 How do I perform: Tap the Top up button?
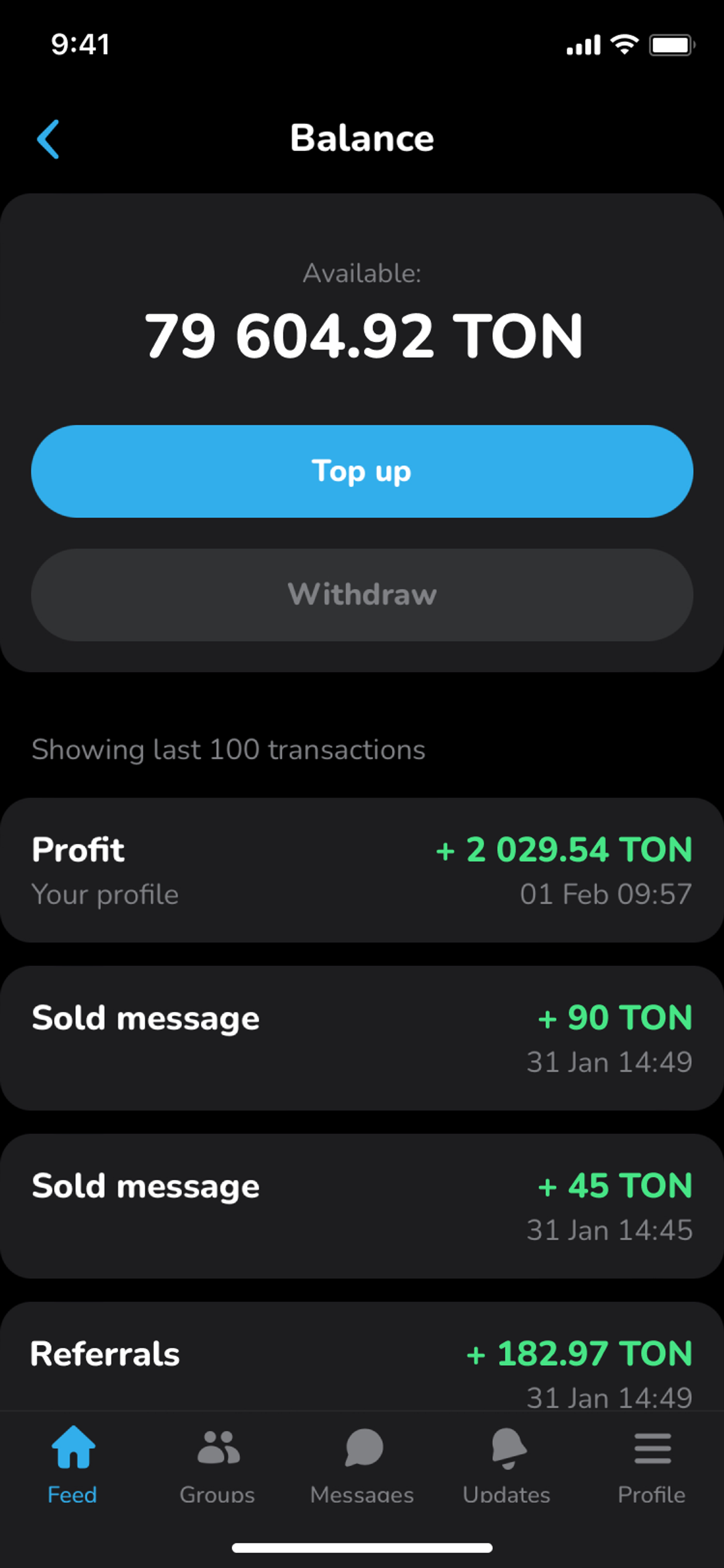(362, 472)
